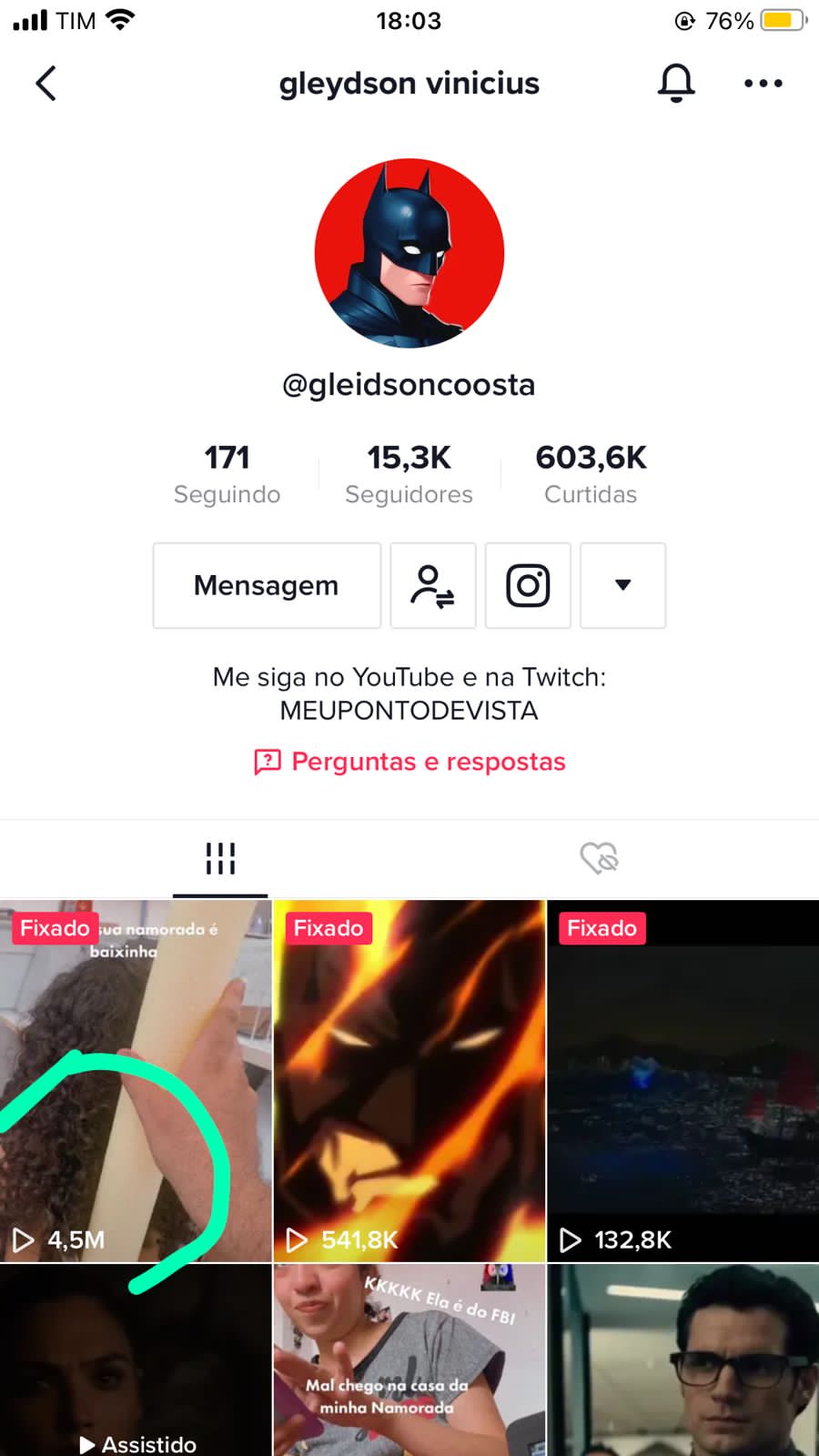View the 171 Seguindo list
This screenshot has width=819, height=1456.
click(227, 474)
